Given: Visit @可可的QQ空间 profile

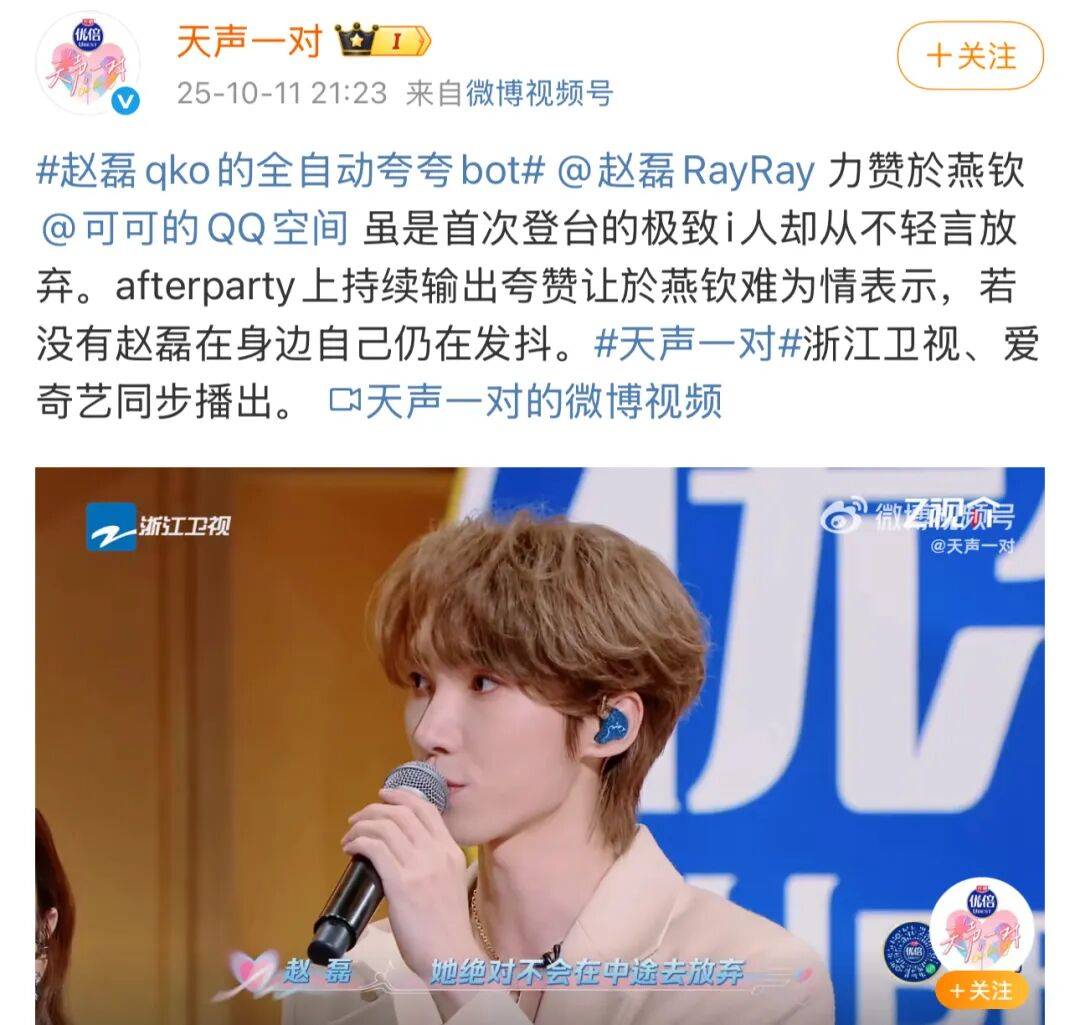Looking at the screenshot, I should [x=194, y=229].
